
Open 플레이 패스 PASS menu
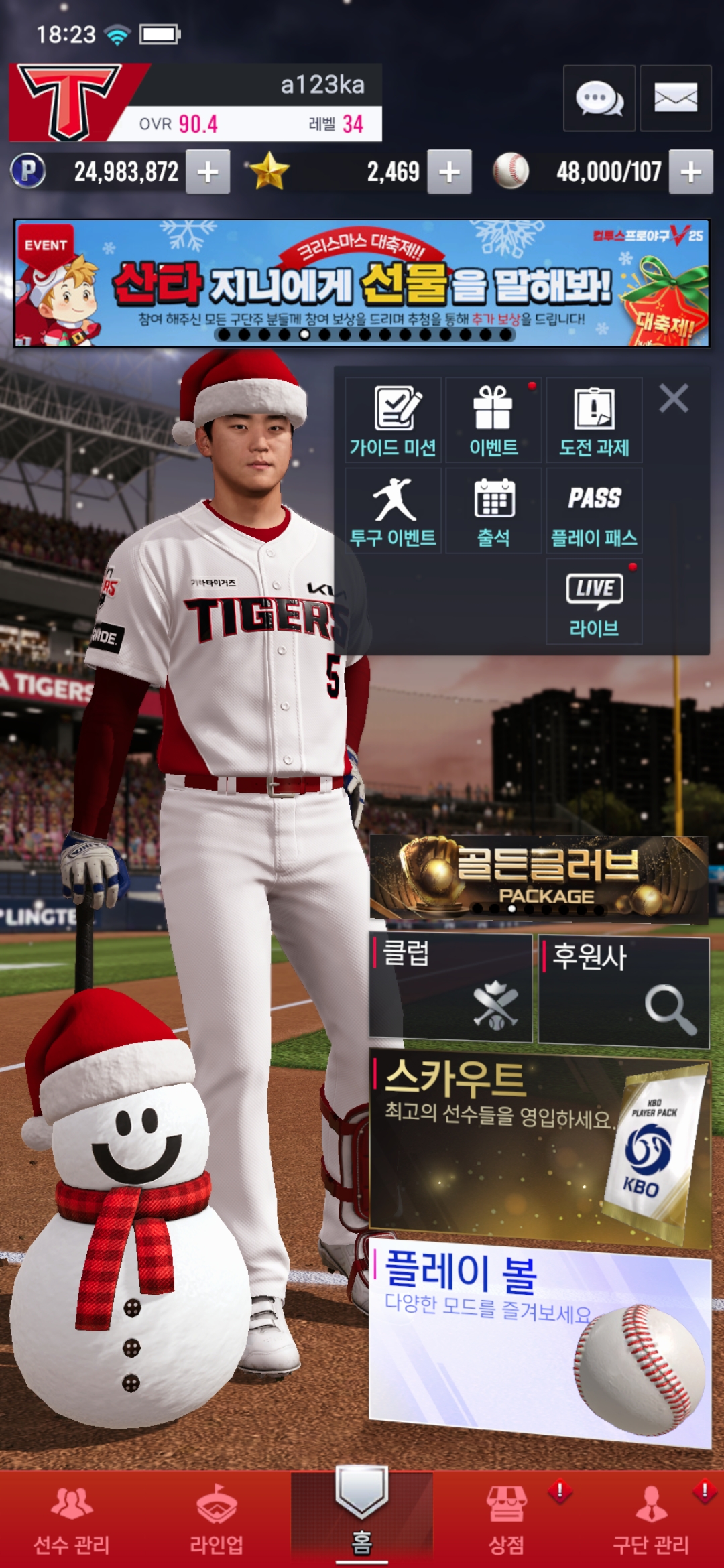tap(594, 511)
